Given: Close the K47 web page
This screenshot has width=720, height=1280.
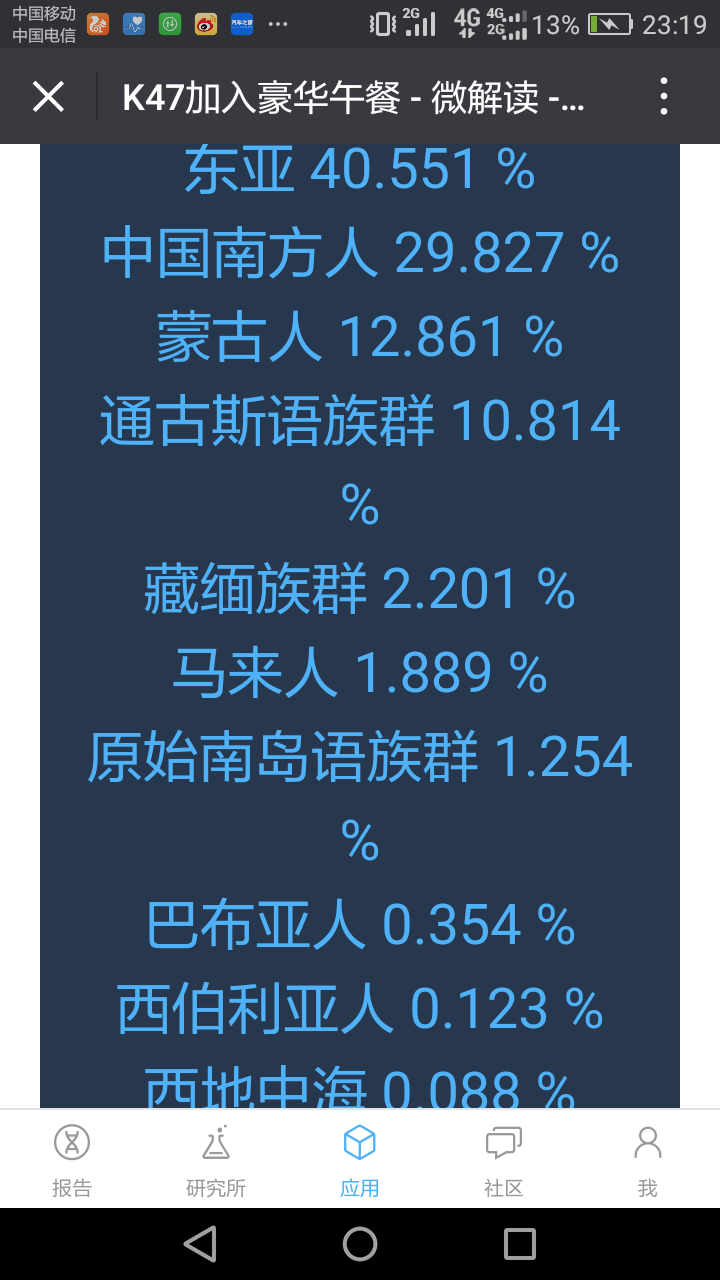Looking at the screenshot, I should tap(48, 97).
